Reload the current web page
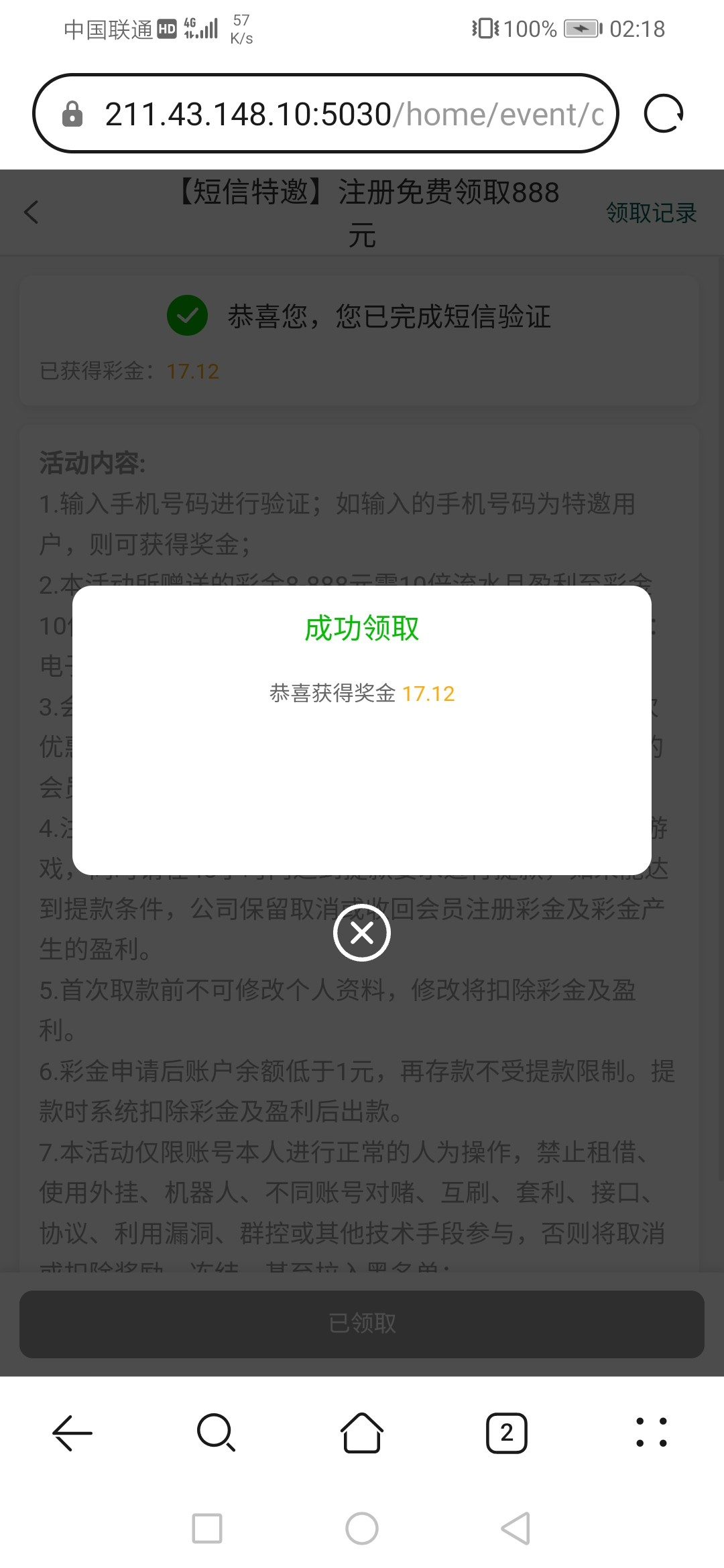Viewport: 724px width, 1568px height. pos(663,113)
